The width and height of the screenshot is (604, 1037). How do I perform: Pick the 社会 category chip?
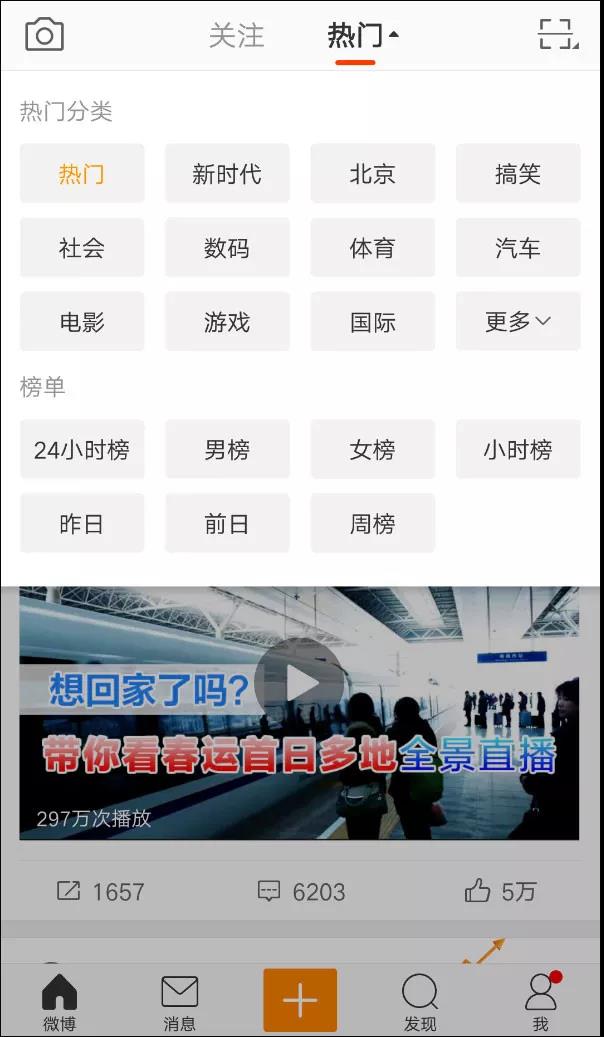pyautogui.click(x=82, y=248)
